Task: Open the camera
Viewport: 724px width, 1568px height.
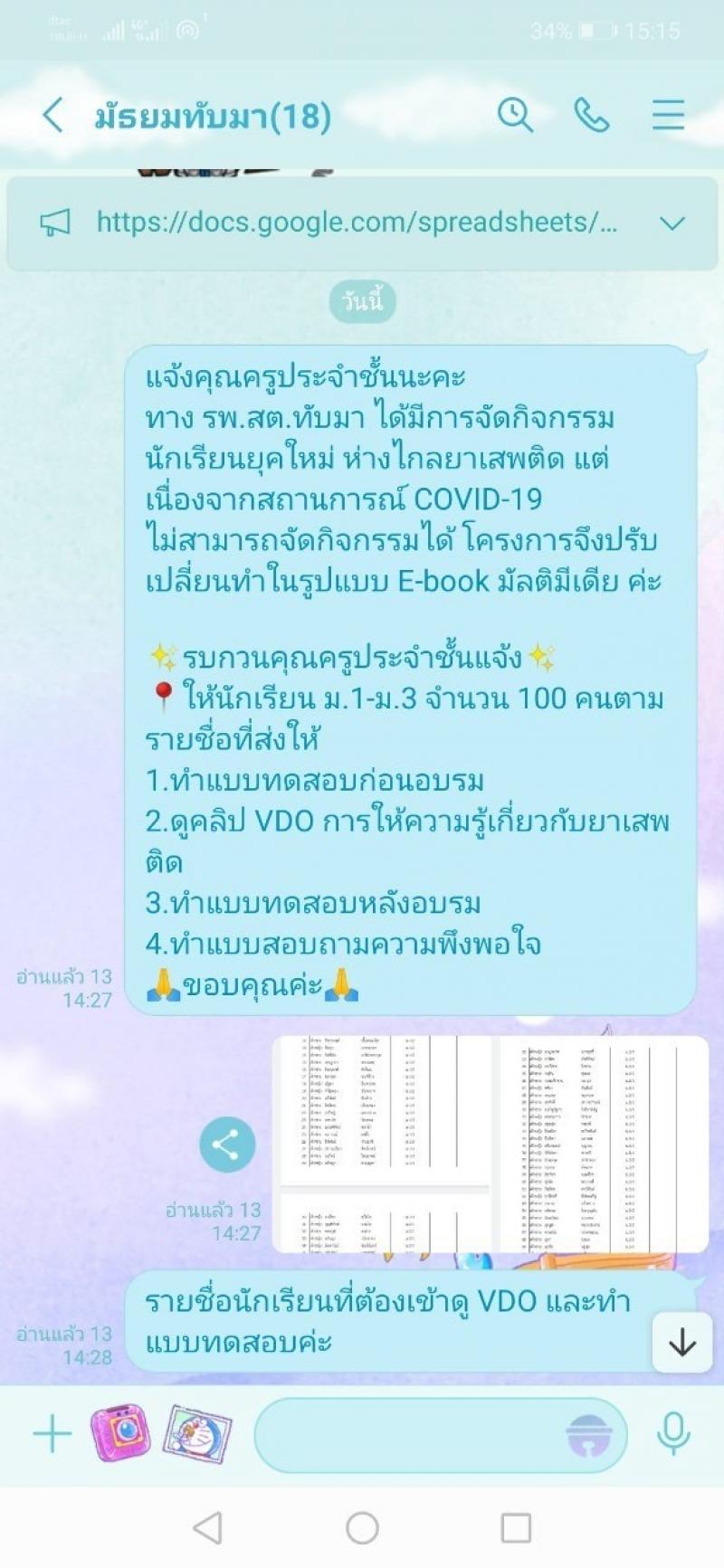Action: coord(120,1434)
